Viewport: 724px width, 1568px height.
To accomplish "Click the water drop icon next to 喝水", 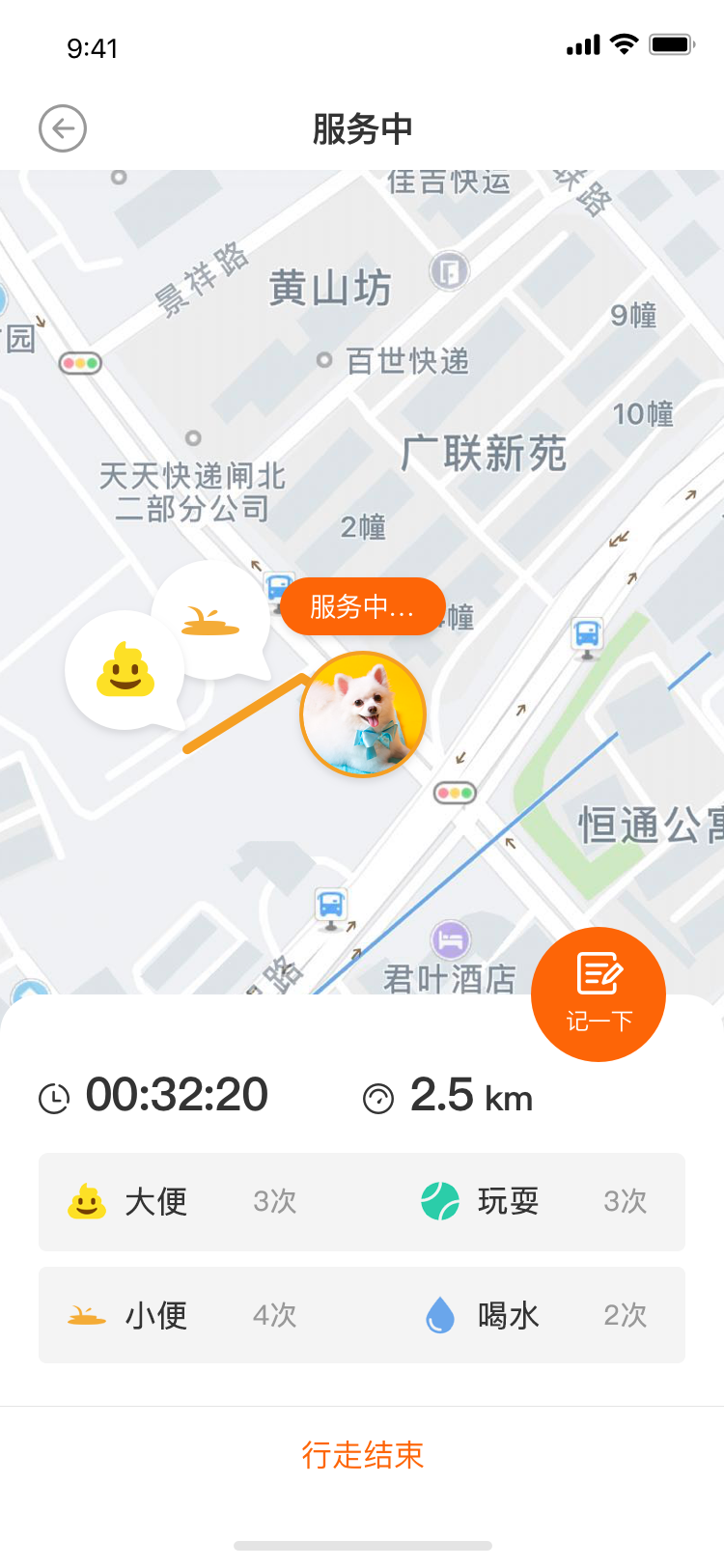I will [x=444, y=1315].
